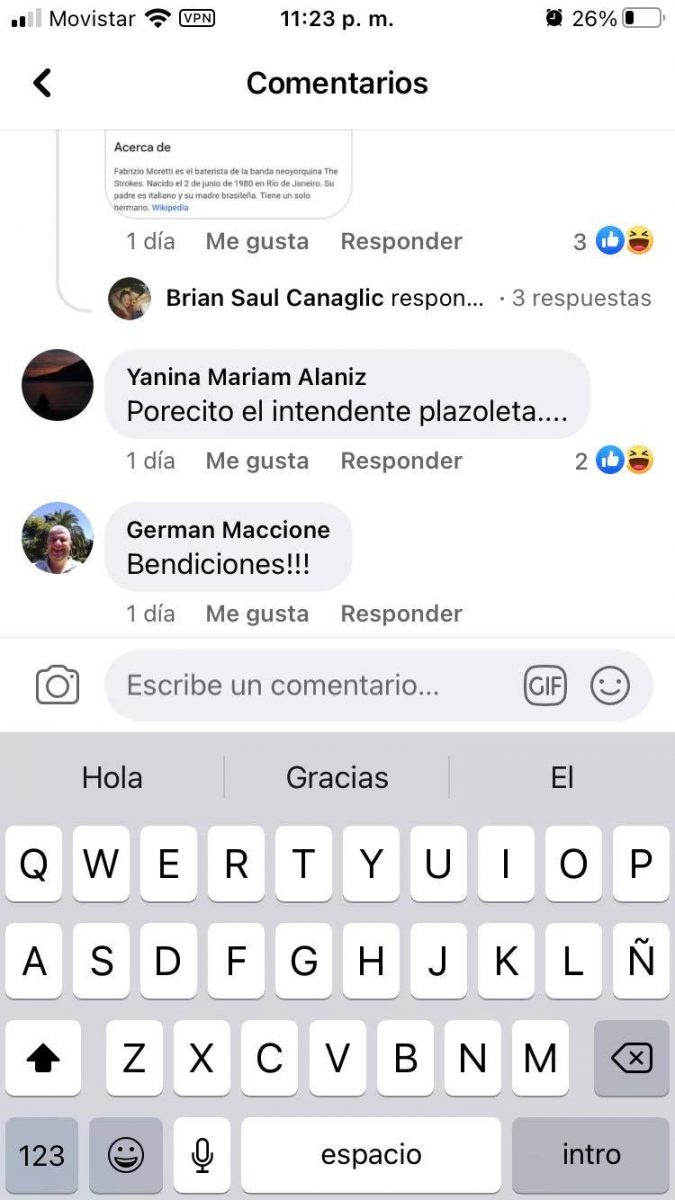Like the comment with the Acerca de screenshot
This screenshot has width=675, height=1200.
[x=257, y=242]
